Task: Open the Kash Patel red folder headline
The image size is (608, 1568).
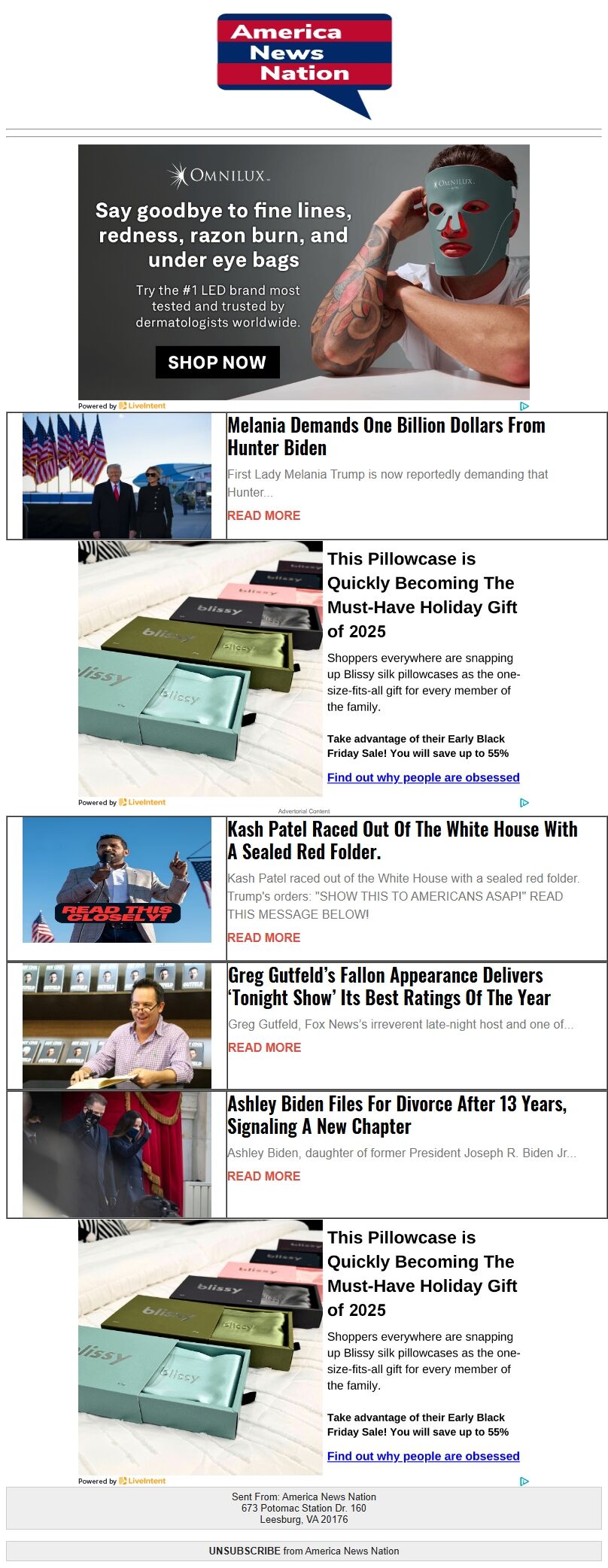Action: (x=402, y=840)
